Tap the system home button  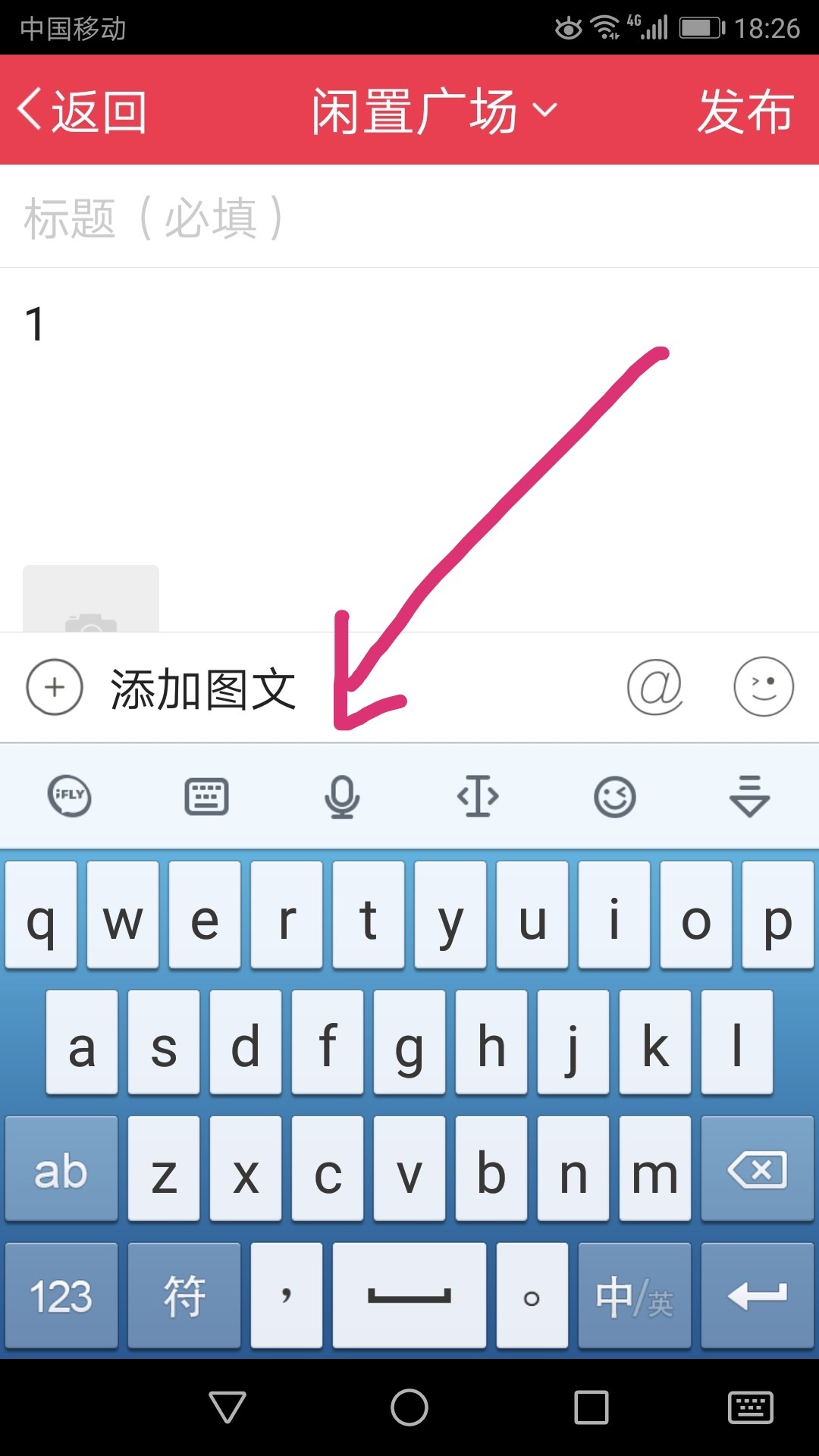tap(409, 1407)
